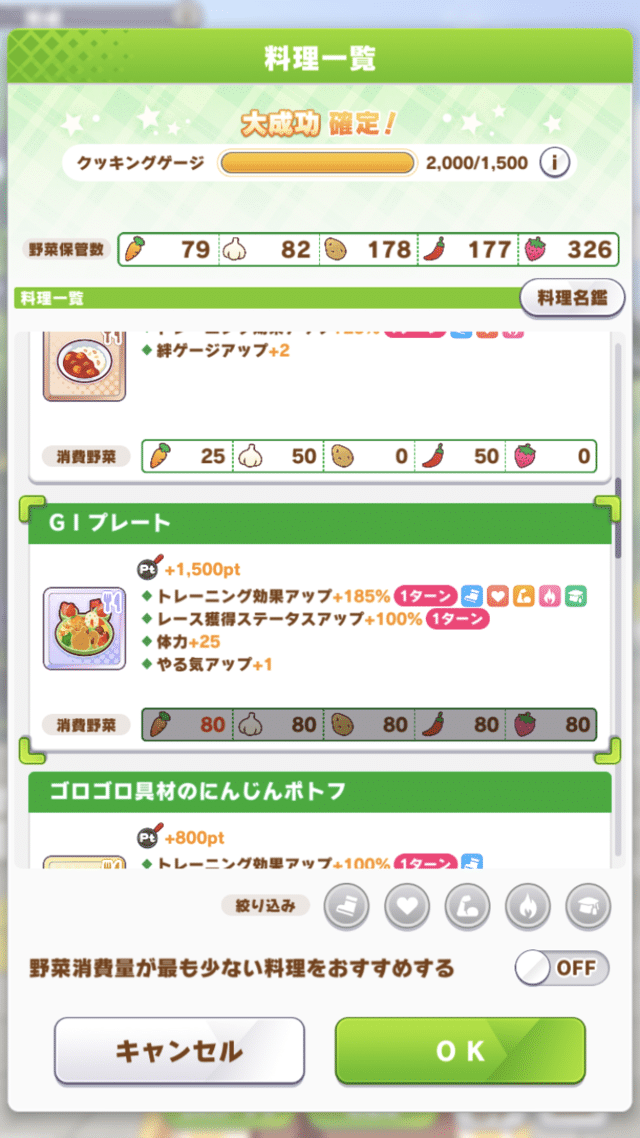Image resolution: width=640 pixels, height=1138 pixels.
Task: Filter dishes by speed shoe icon
Action: [x=347, y=907]
